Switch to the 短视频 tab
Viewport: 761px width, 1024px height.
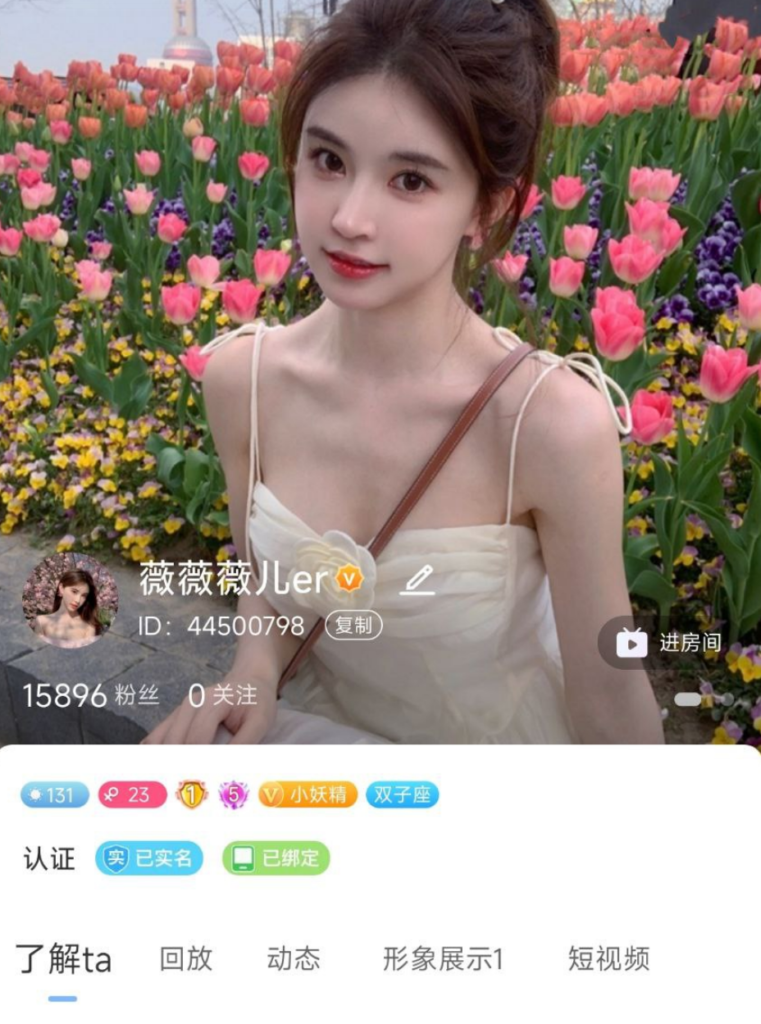pos(608,958)
